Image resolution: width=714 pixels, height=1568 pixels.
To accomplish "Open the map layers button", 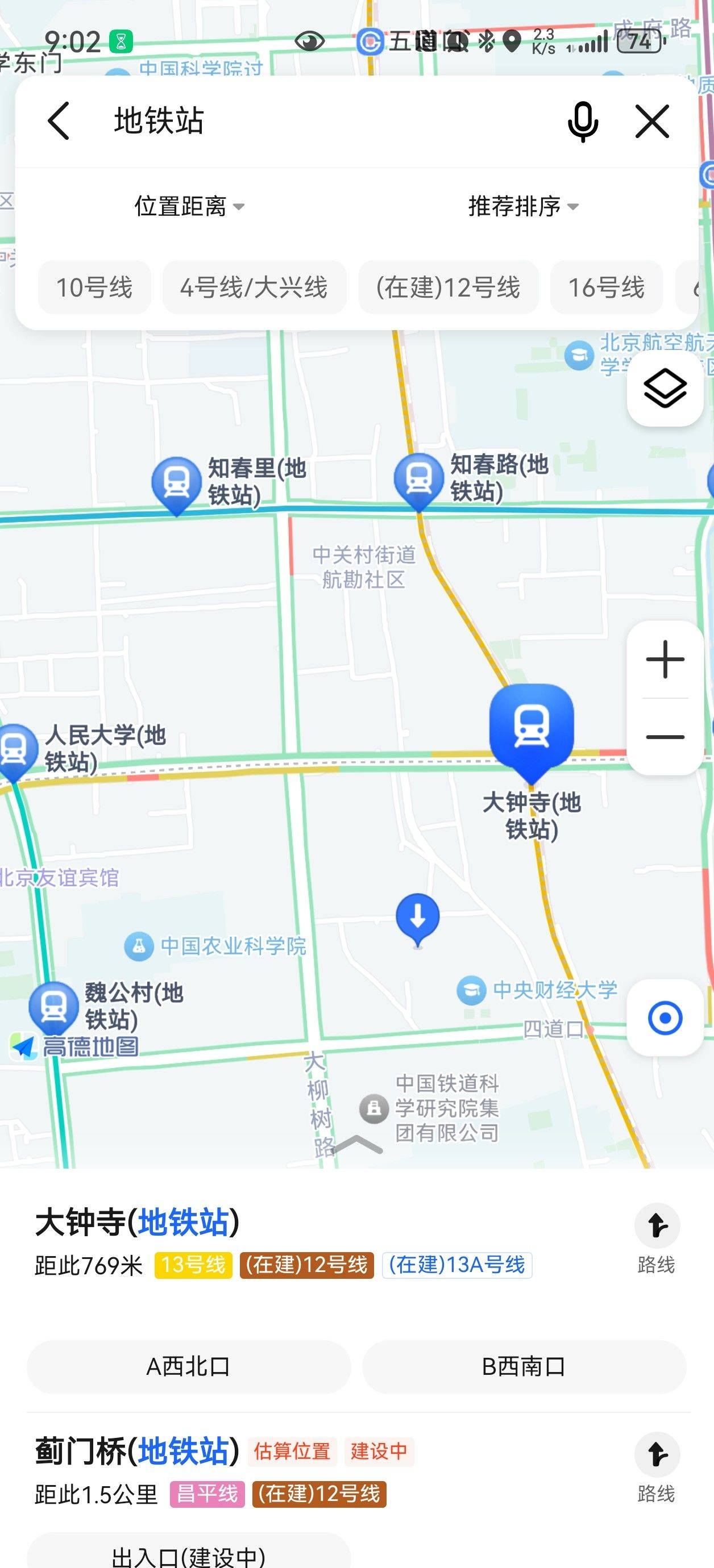I will pos(665,389).
